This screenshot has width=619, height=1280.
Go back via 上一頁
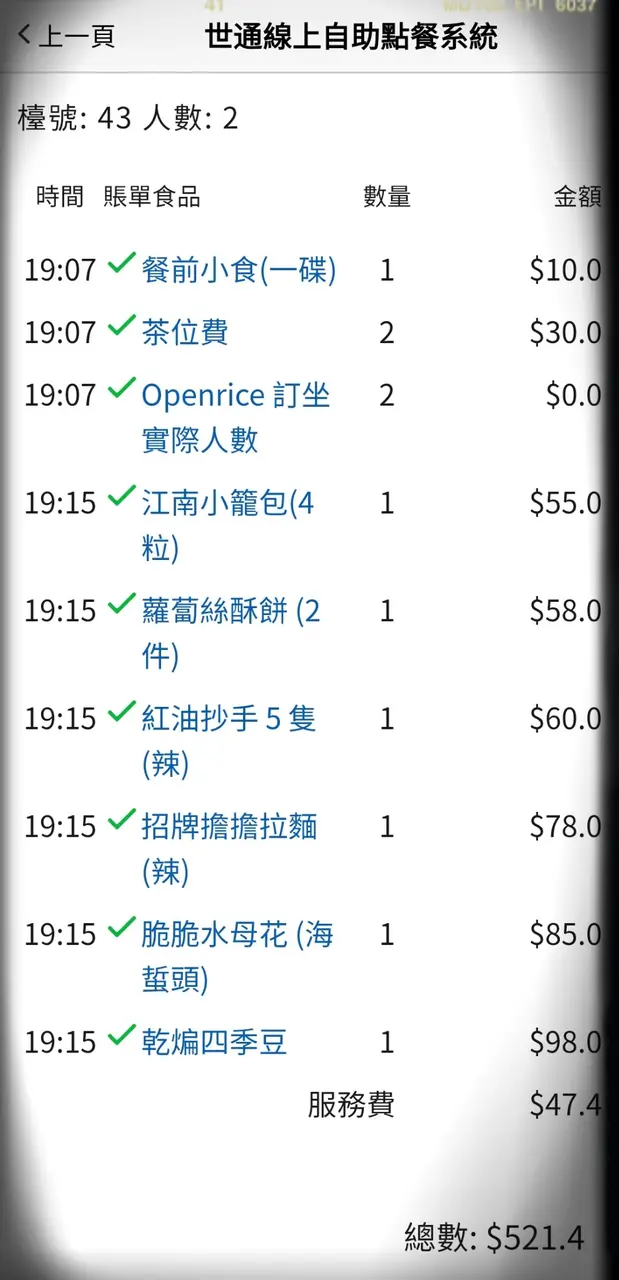pos(66,37)
